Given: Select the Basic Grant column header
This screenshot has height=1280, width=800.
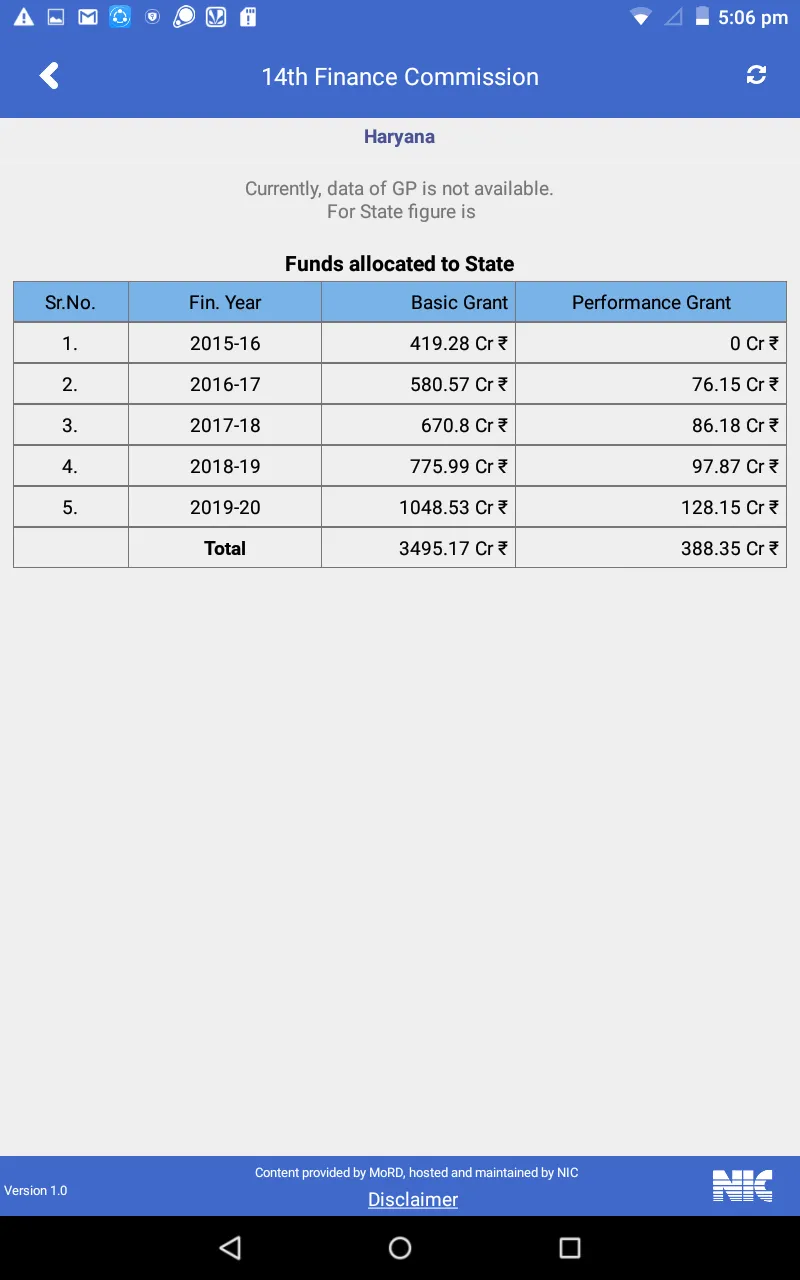Looking at the screenshot, I should [458, 302].
